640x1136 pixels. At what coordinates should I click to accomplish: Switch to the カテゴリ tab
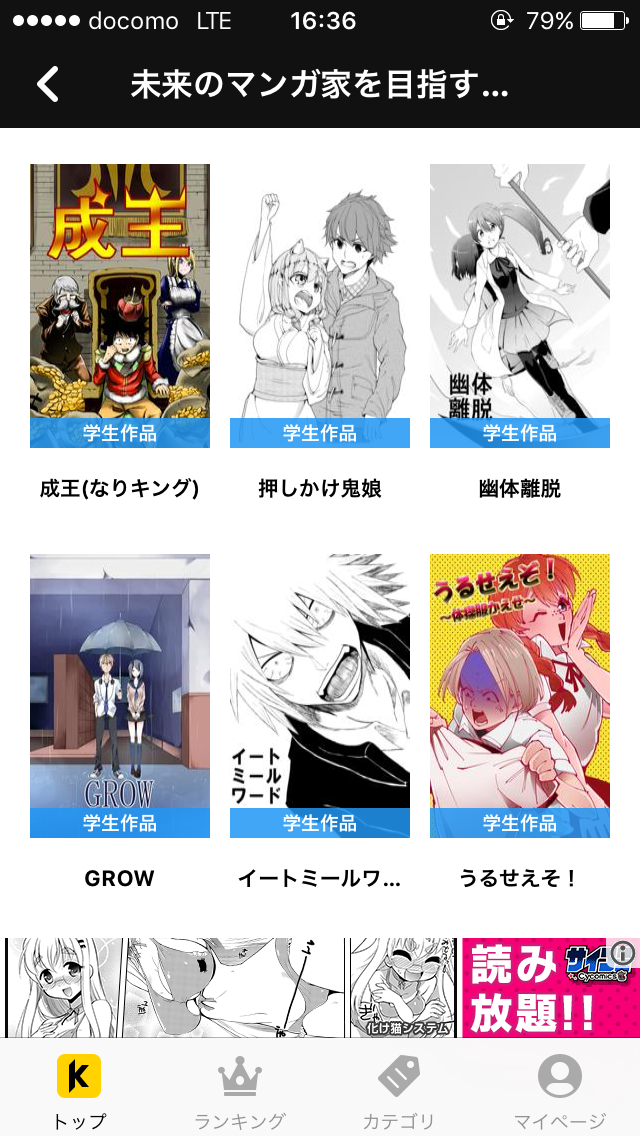pos(399,1092)
